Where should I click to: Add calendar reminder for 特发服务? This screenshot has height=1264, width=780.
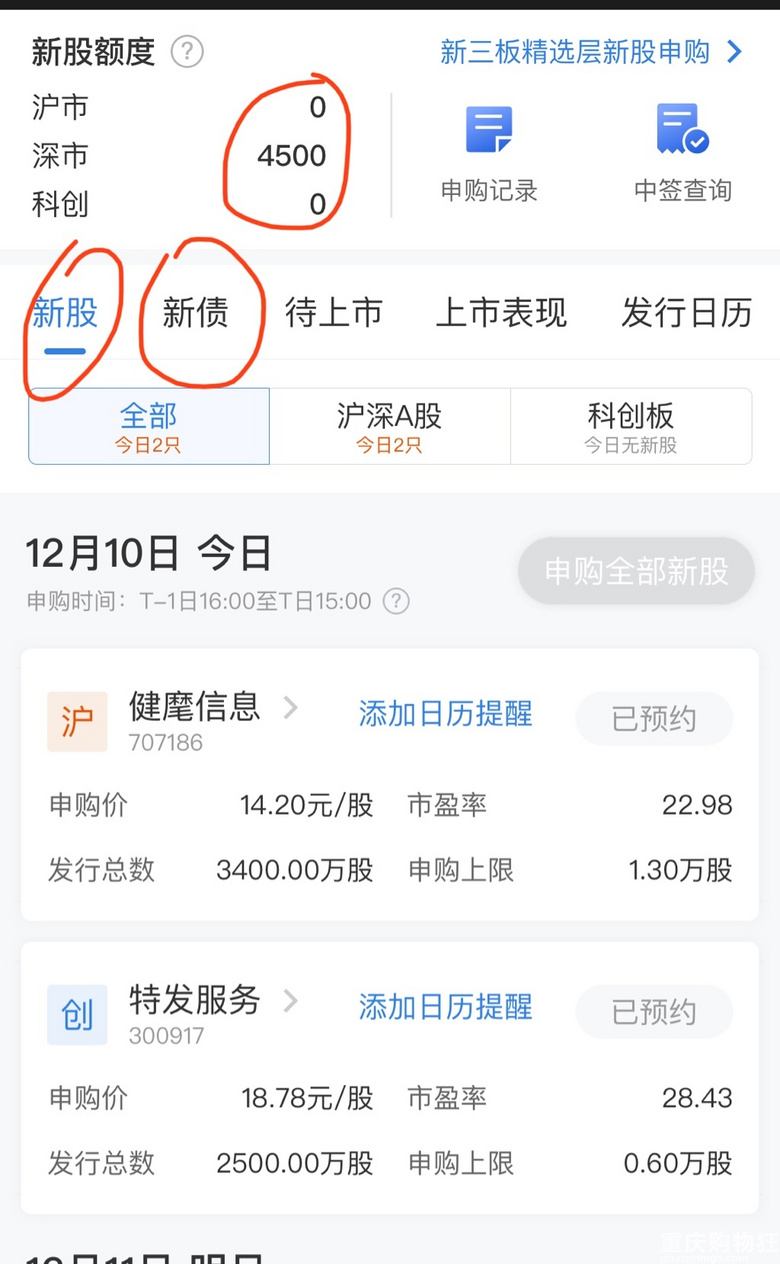click(x=445, y=1007)
